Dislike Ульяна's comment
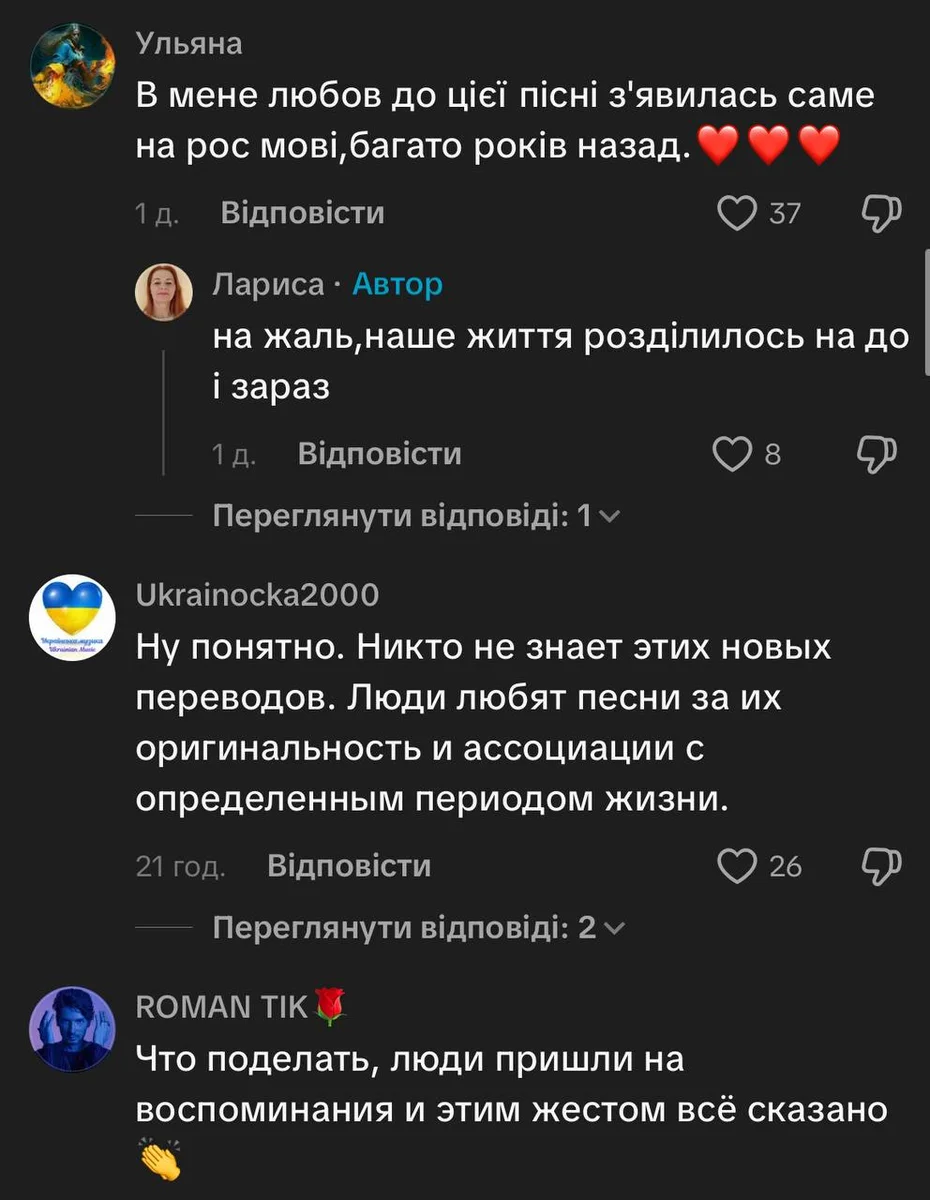Screen dimensions: 930x1200 880,212
